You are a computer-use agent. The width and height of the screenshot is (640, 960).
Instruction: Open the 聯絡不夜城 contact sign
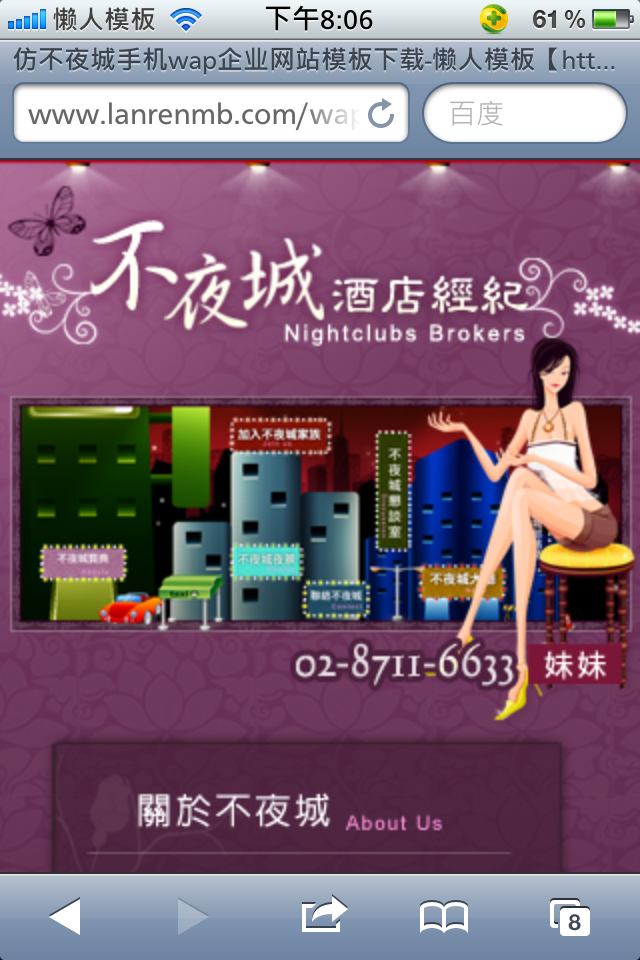tap(337, 598)
